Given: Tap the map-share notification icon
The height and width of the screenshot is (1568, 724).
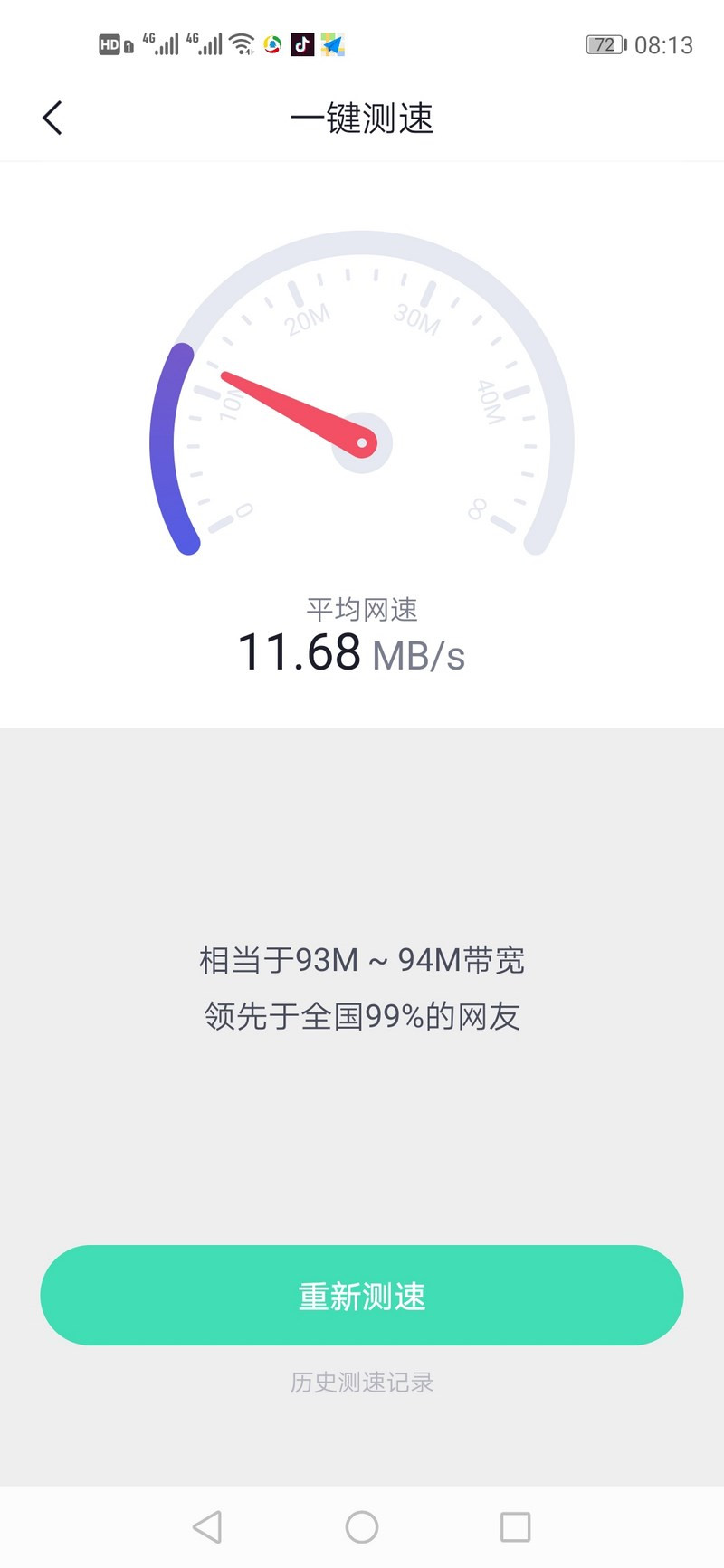Looking at the screenshot, I should (x=332, y=43).
